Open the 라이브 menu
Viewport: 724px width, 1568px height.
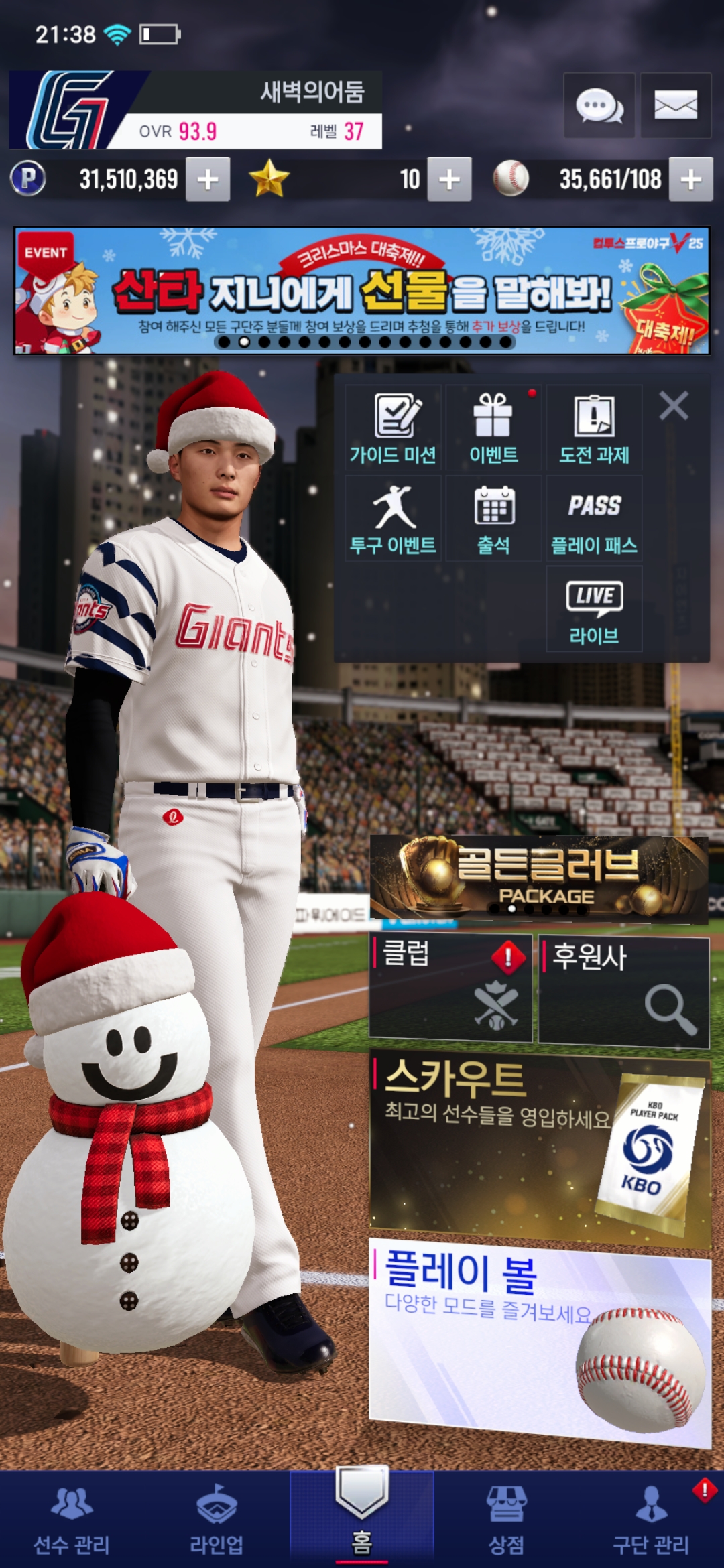coord(594,608)
